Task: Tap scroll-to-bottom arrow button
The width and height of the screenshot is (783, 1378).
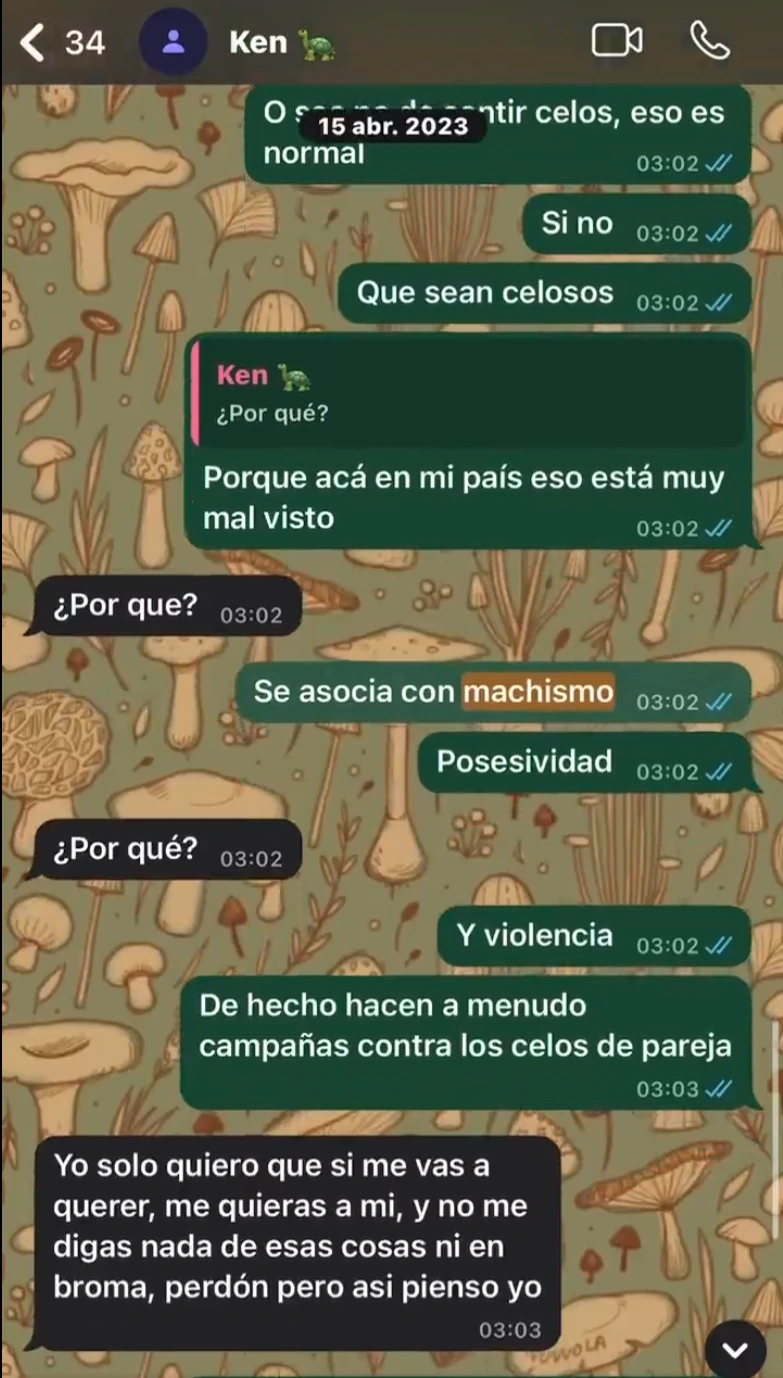Action: coord(736,1350)
